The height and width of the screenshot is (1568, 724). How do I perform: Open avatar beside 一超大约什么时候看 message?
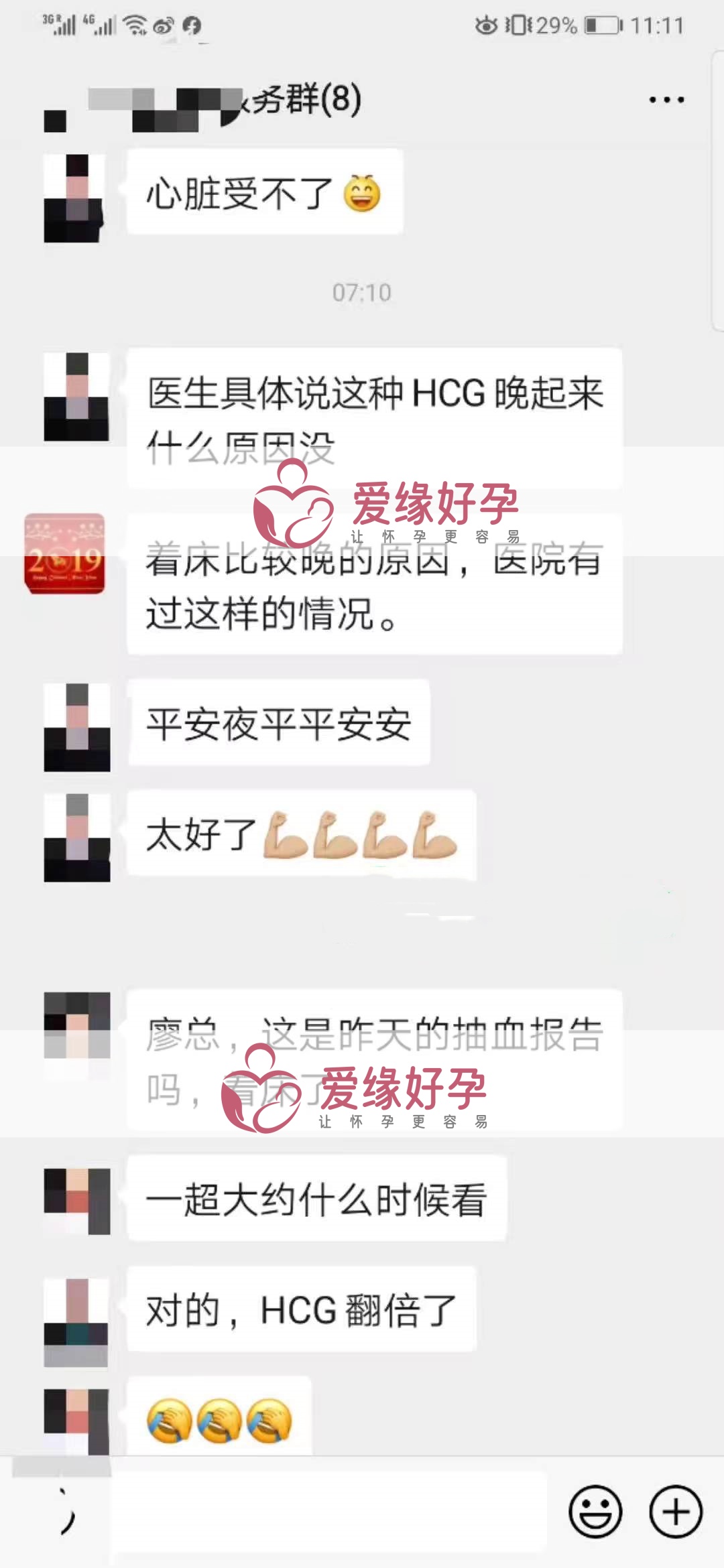(x=77, y=1201)
